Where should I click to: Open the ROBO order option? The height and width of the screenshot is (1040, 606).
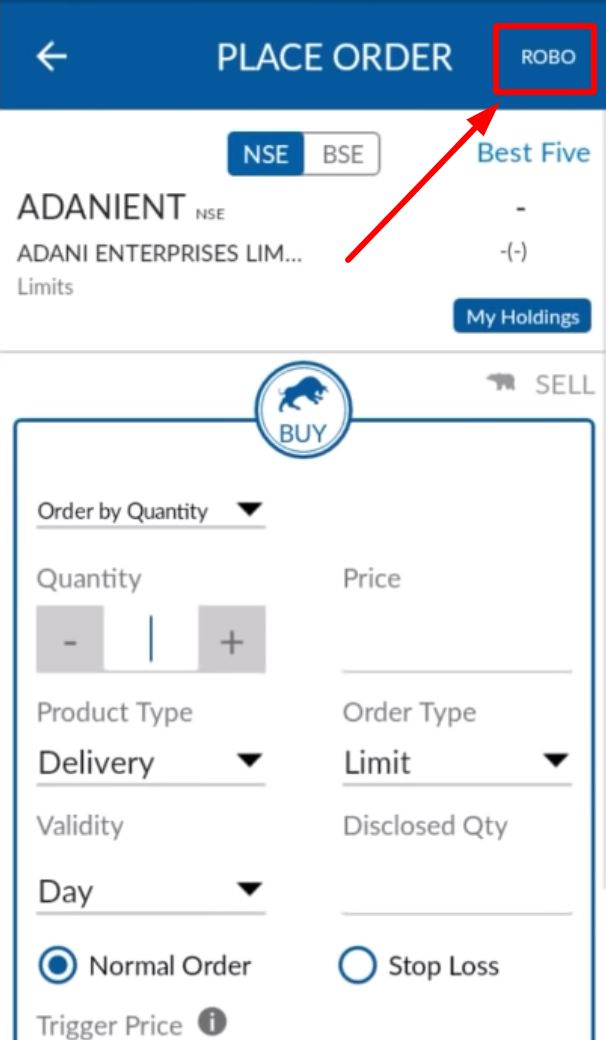tap(548, 57)
